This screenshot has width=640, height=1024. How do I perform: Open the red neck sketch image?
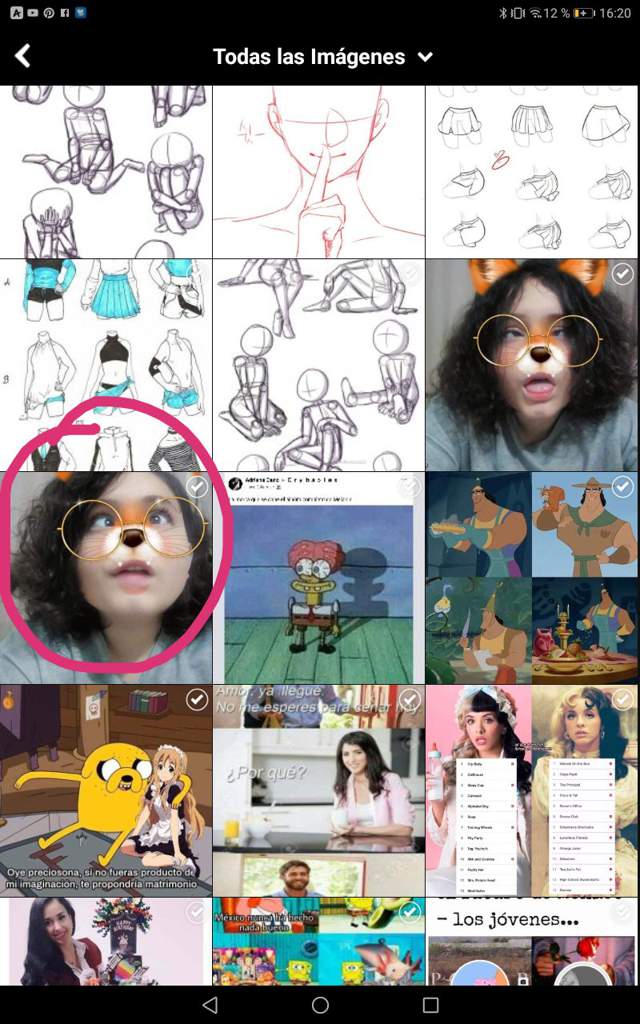(318, 172)
